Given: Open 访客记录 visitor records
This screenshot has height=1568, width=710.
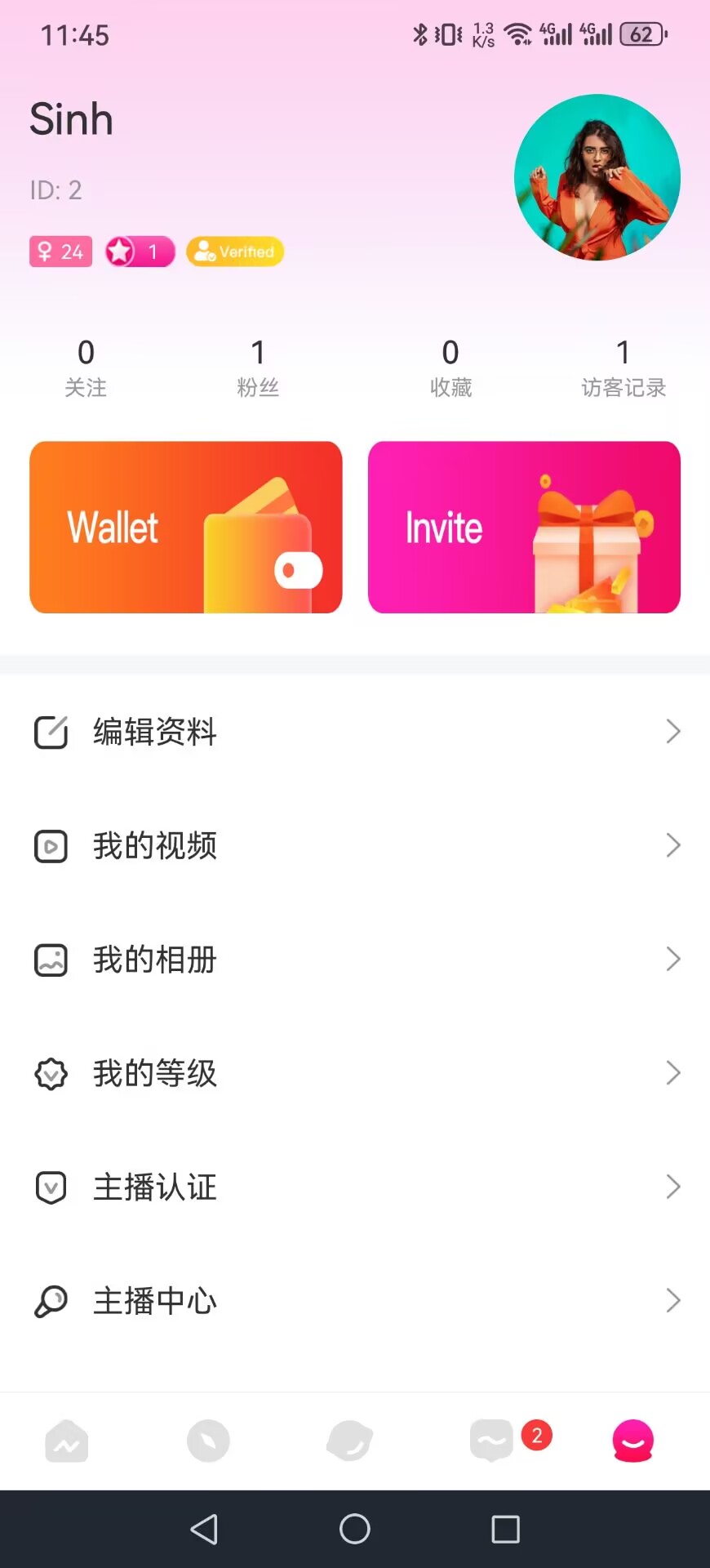Looking at the screenshot, I should 623,367.
